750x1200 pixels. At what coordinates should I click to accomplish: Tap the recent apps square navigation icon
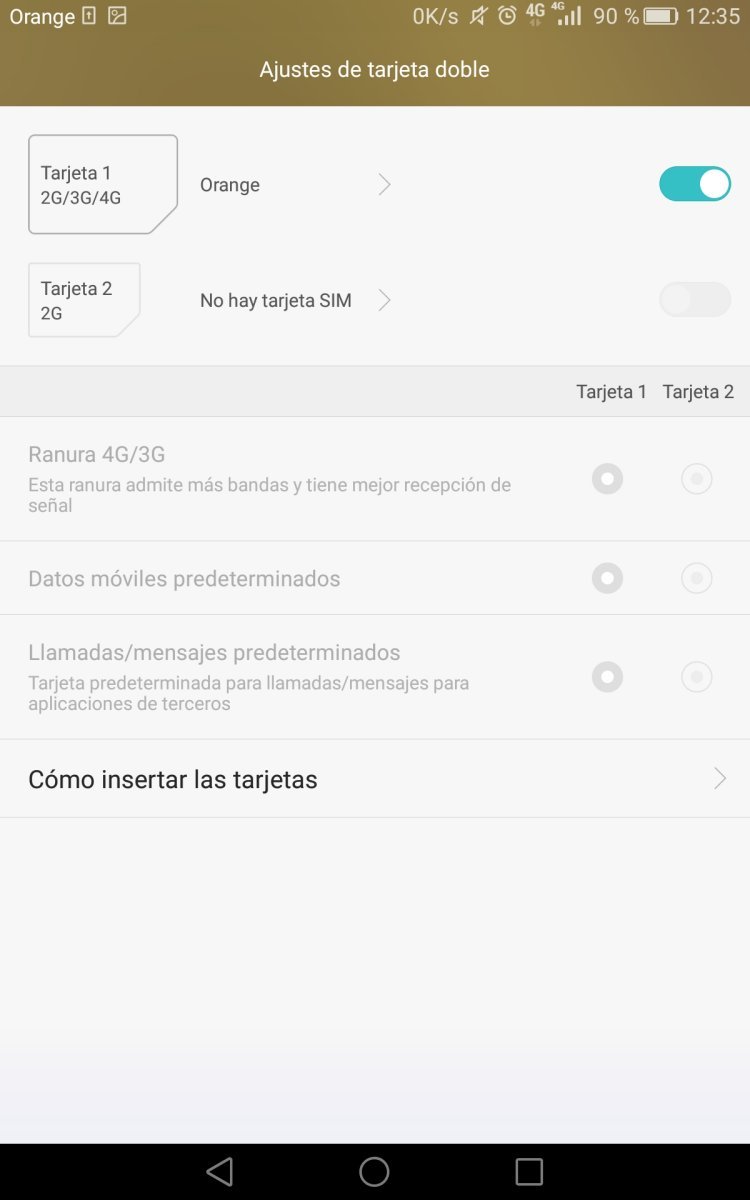[529, 1170]
